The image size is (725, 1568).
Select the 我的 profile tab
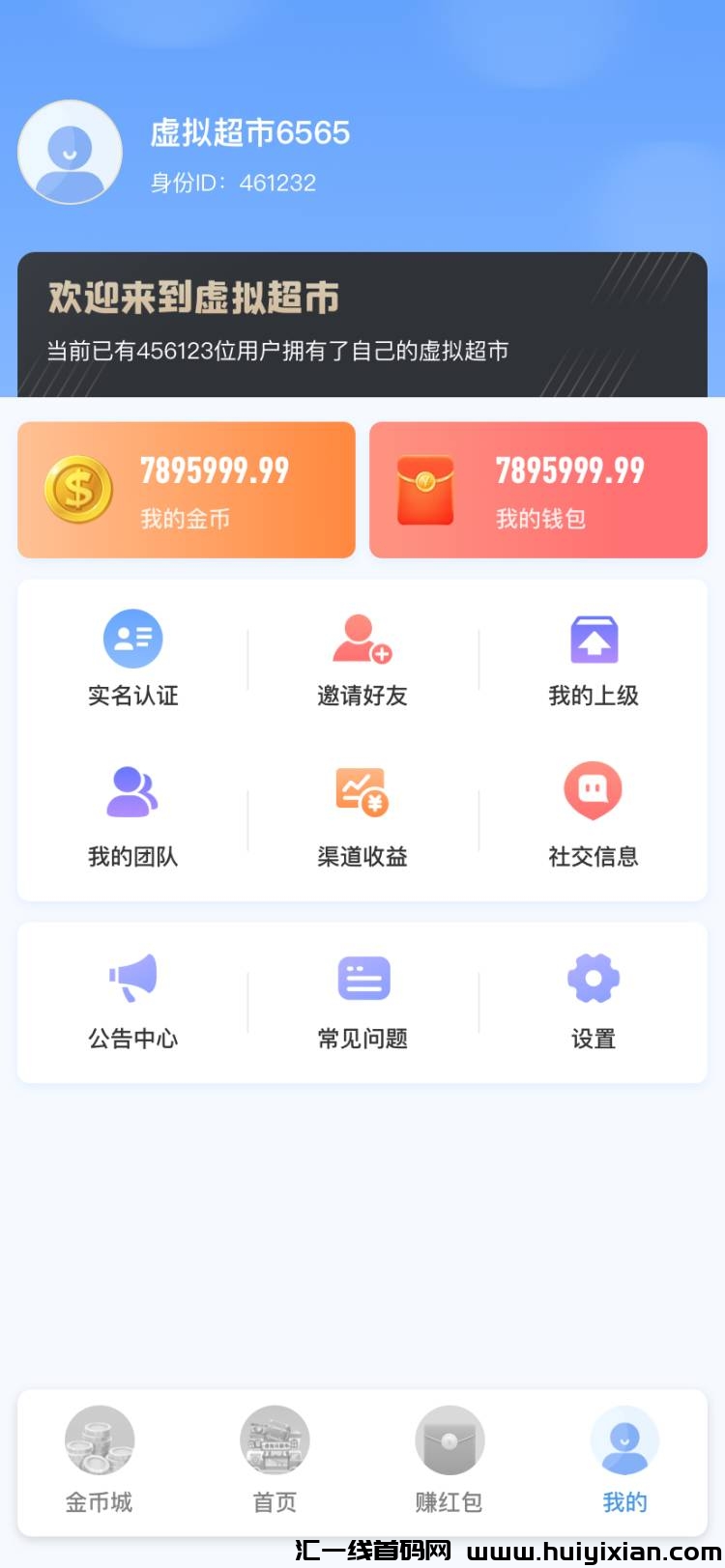tap(624, 1454)
